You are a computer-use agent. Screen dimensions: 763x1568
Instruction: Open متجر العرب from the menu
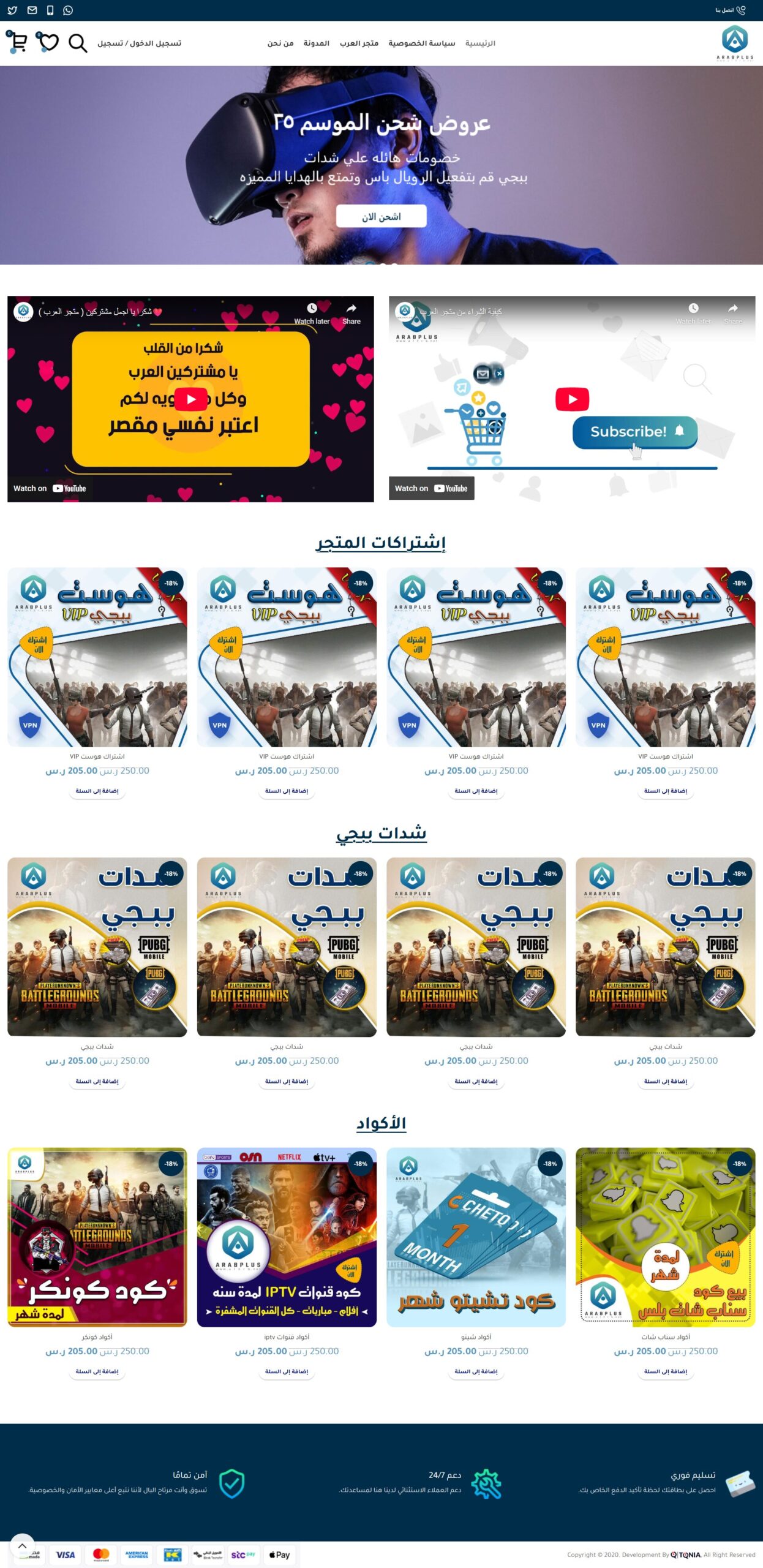(359, 43)
